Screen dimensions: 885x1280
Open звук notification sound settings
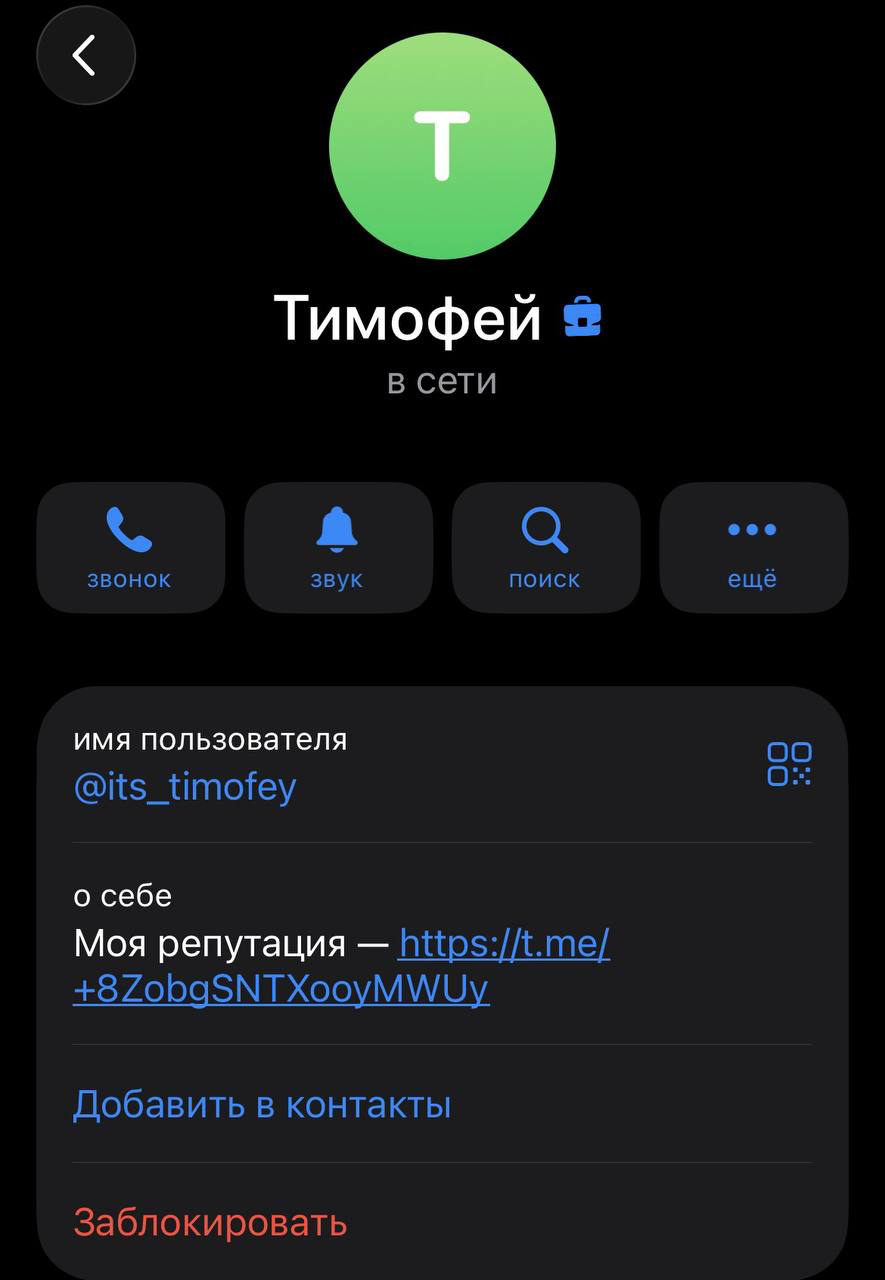pyautogui.click(x=337, y=547)
